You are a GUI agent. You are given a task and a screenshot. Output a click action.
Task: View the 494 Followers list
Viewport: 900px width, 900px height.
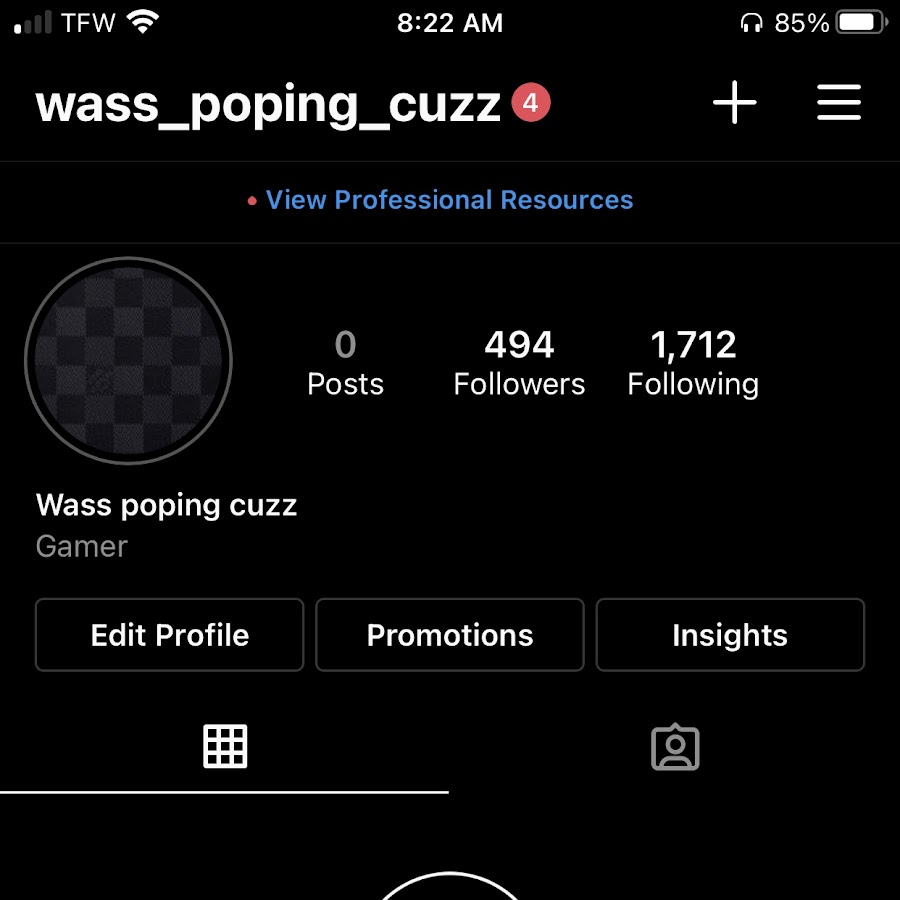pos(519,364)
